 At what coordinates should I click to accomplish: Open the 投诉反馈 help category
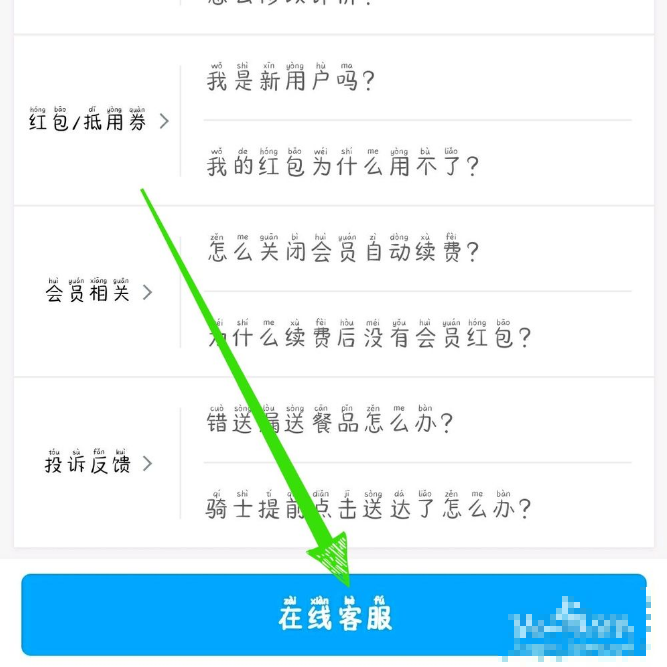pyautogui.click(x=98, y=463)
